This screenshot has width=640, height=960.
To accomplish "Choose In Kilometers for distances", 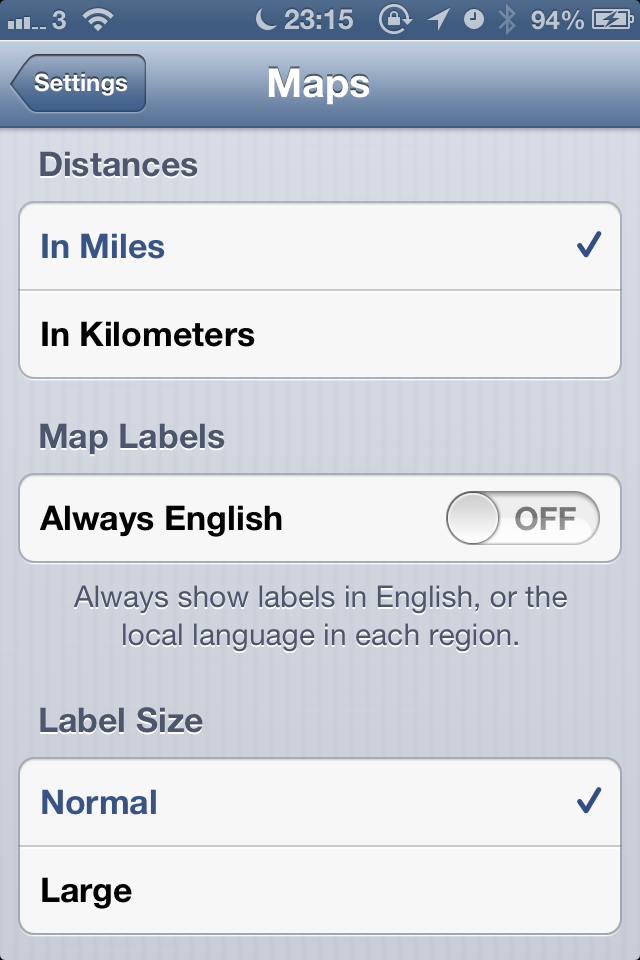I will tap(320, 334).
